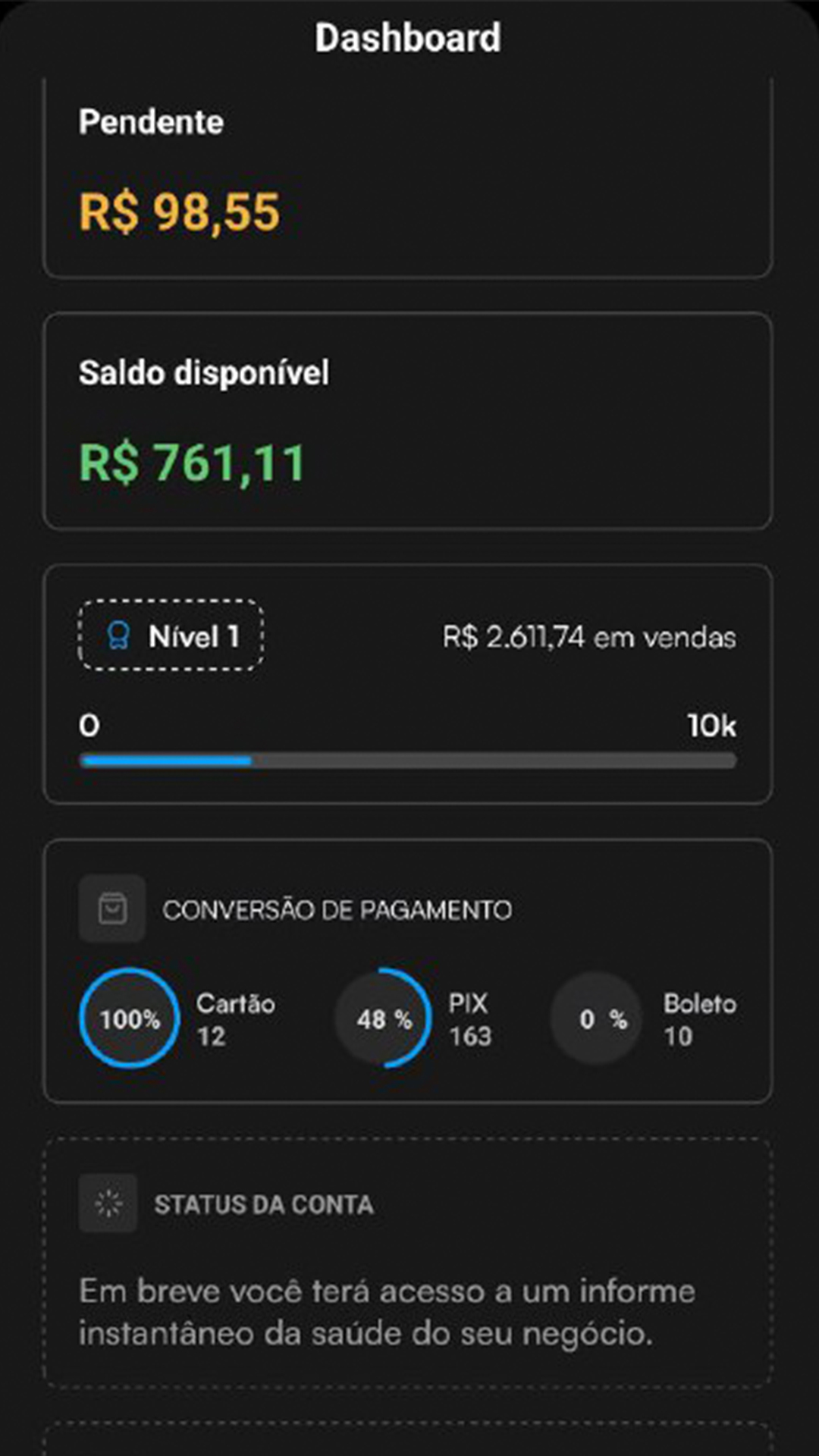Screen dimensions: 819x1456
Task: Open the Saldo disponível card
Action: point(408,421)
